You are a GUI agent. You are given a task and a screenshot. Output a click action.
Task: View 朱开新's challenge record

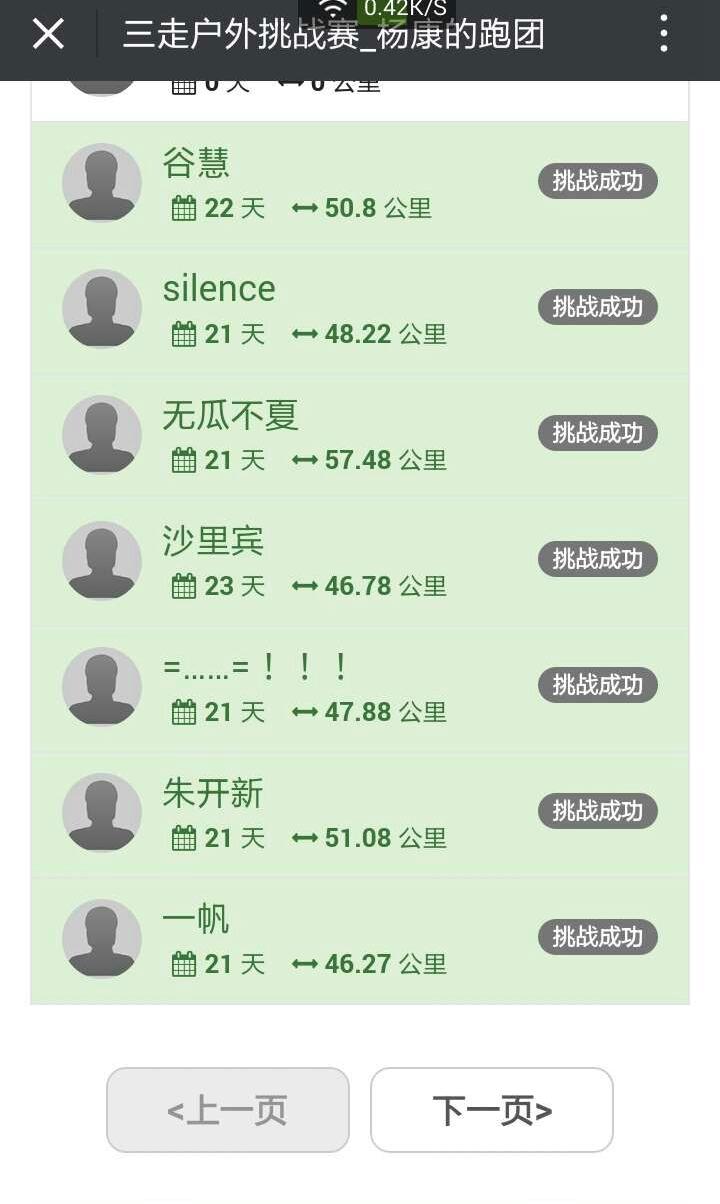(x=360, y=815)
